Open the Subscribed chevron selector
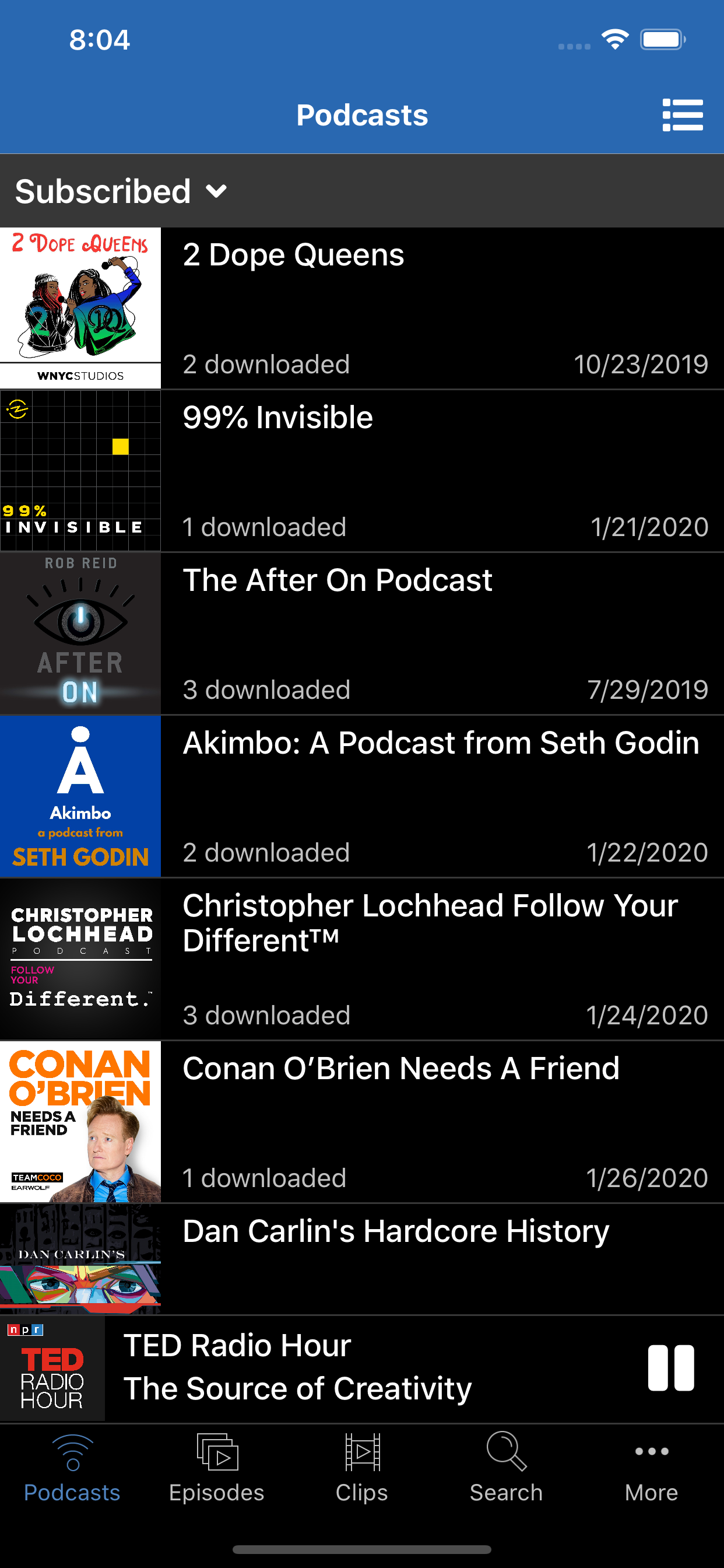 click(x=217, y=192)
